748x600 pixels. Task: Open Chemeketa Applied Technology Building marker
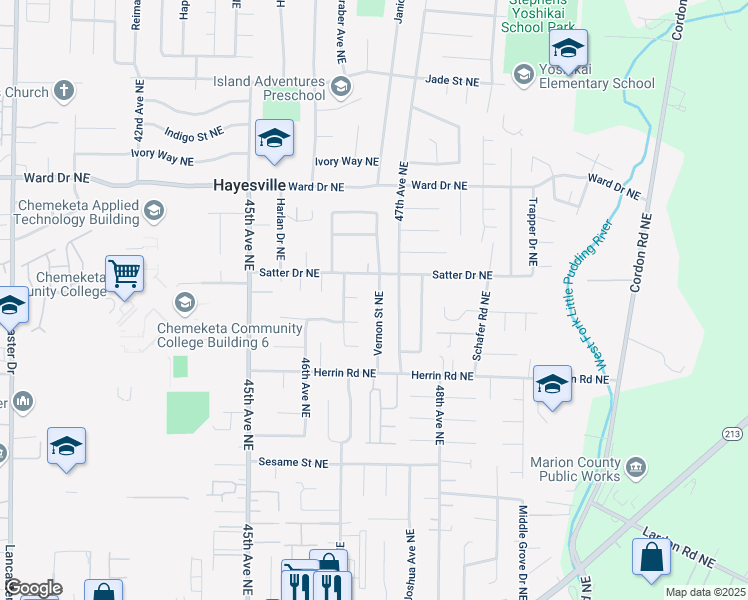[x=154, y=210]
